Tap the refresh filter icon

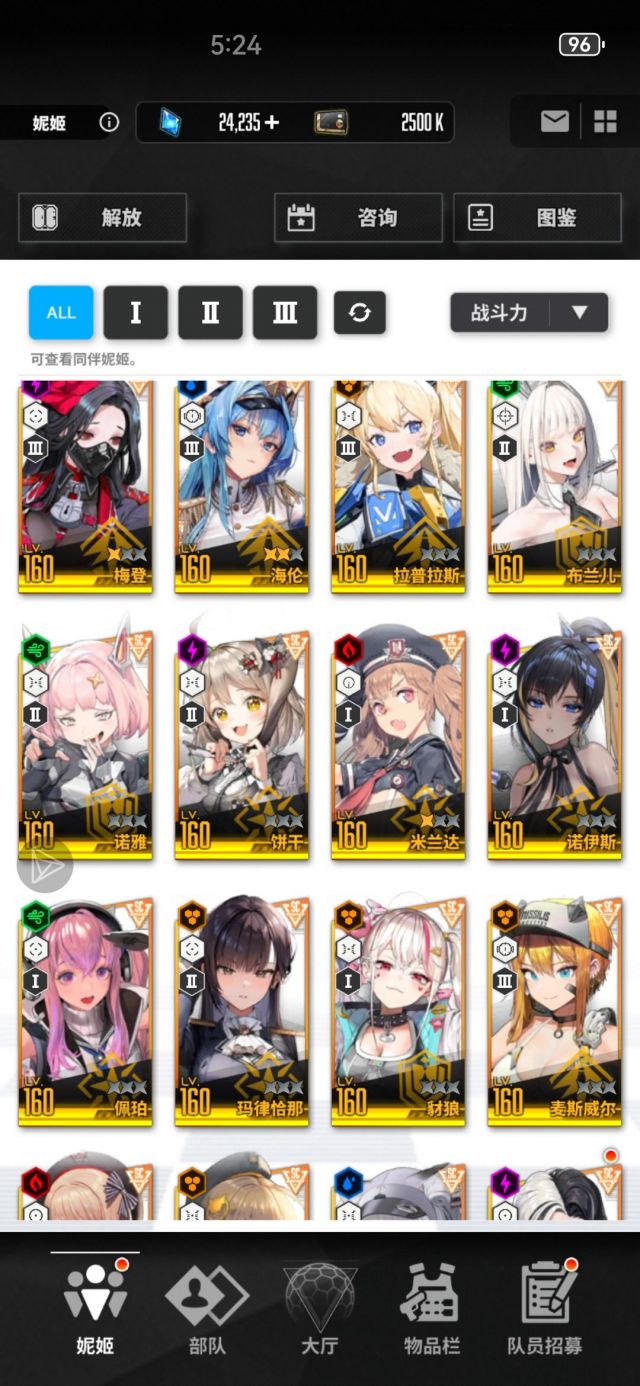[x=360, y=313]
